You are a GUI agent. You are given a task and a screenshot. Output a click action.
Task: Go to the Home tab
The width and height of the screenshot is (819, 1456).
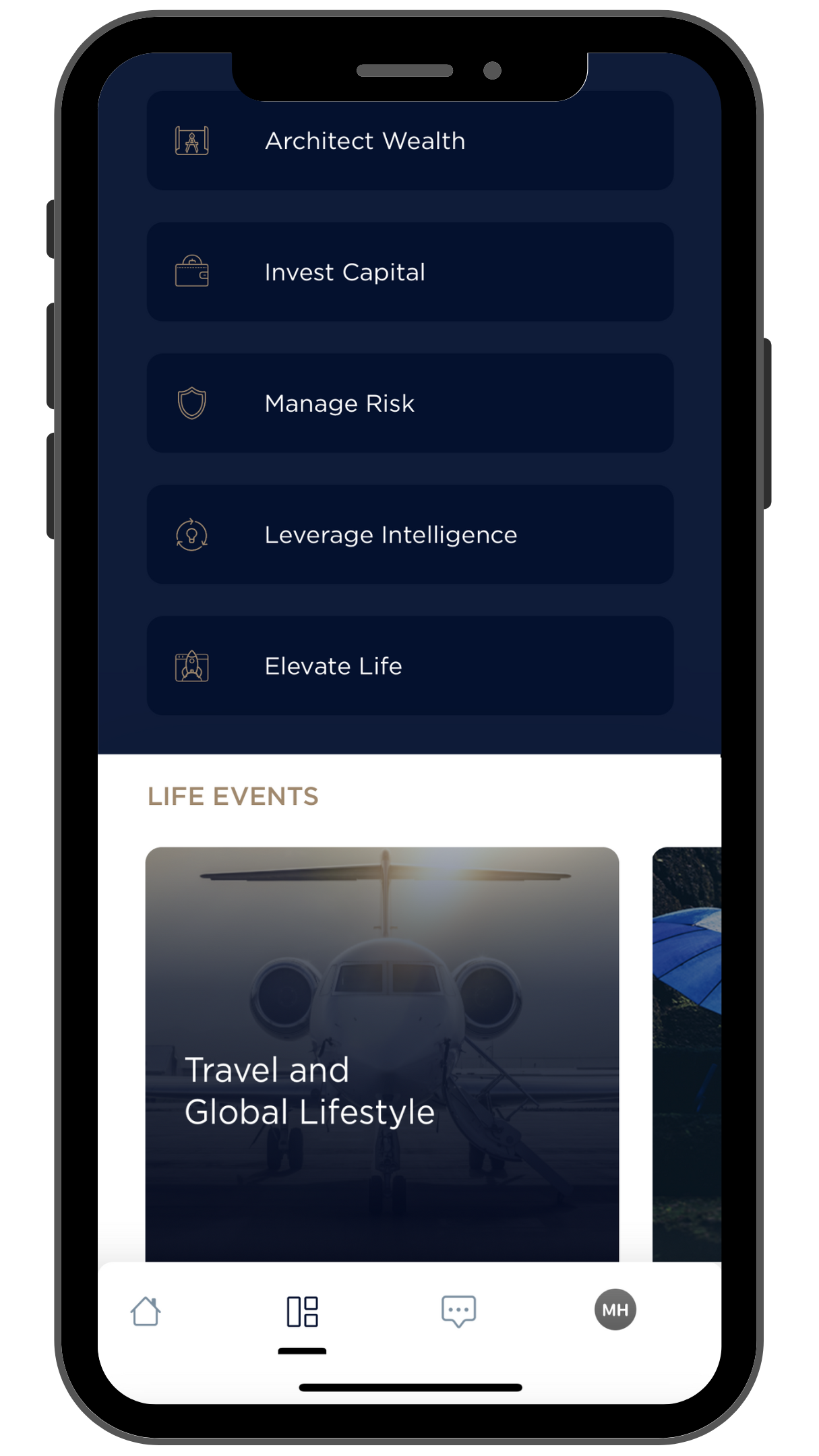146,1311
